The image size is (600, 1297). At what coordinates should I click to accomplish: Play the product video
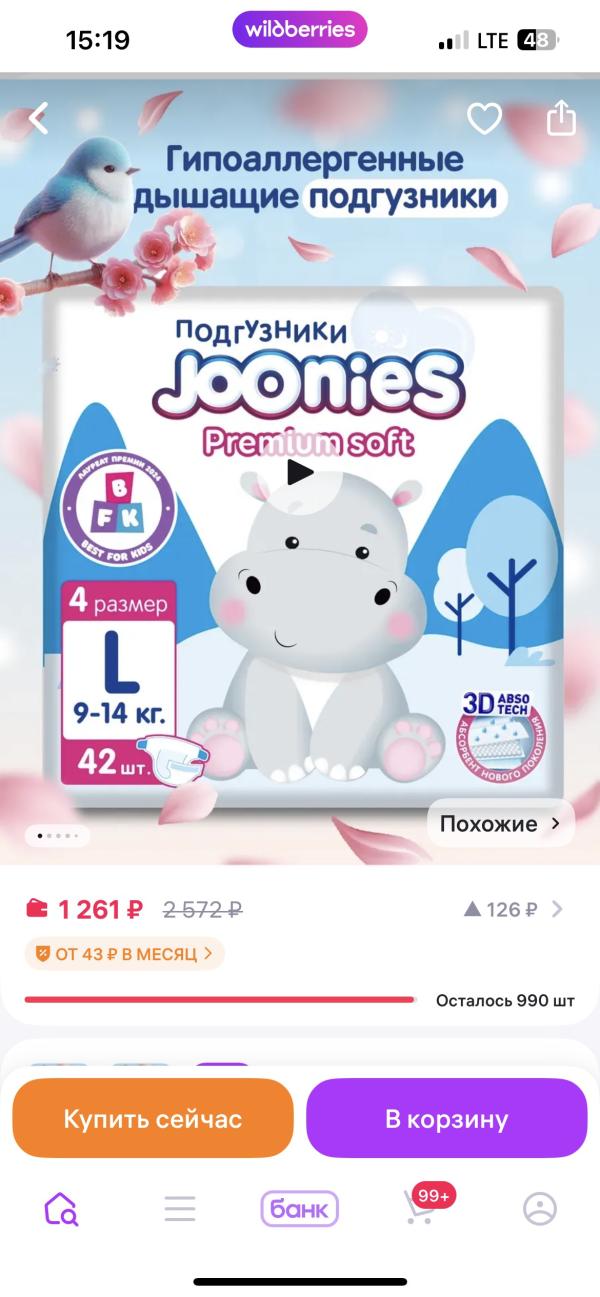[x=300, y=472]
